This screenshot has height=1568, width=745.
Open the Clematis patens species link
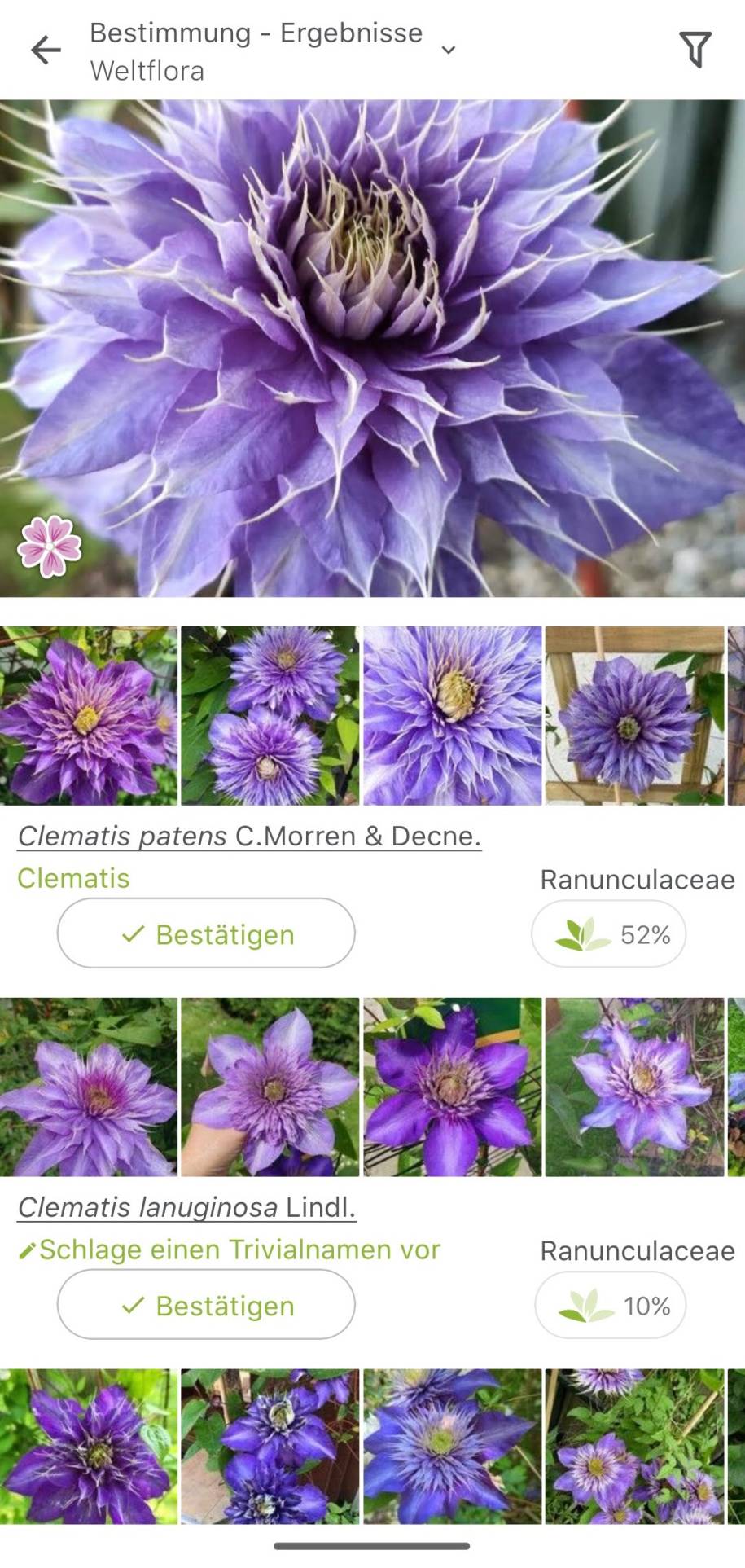point(249,836)
